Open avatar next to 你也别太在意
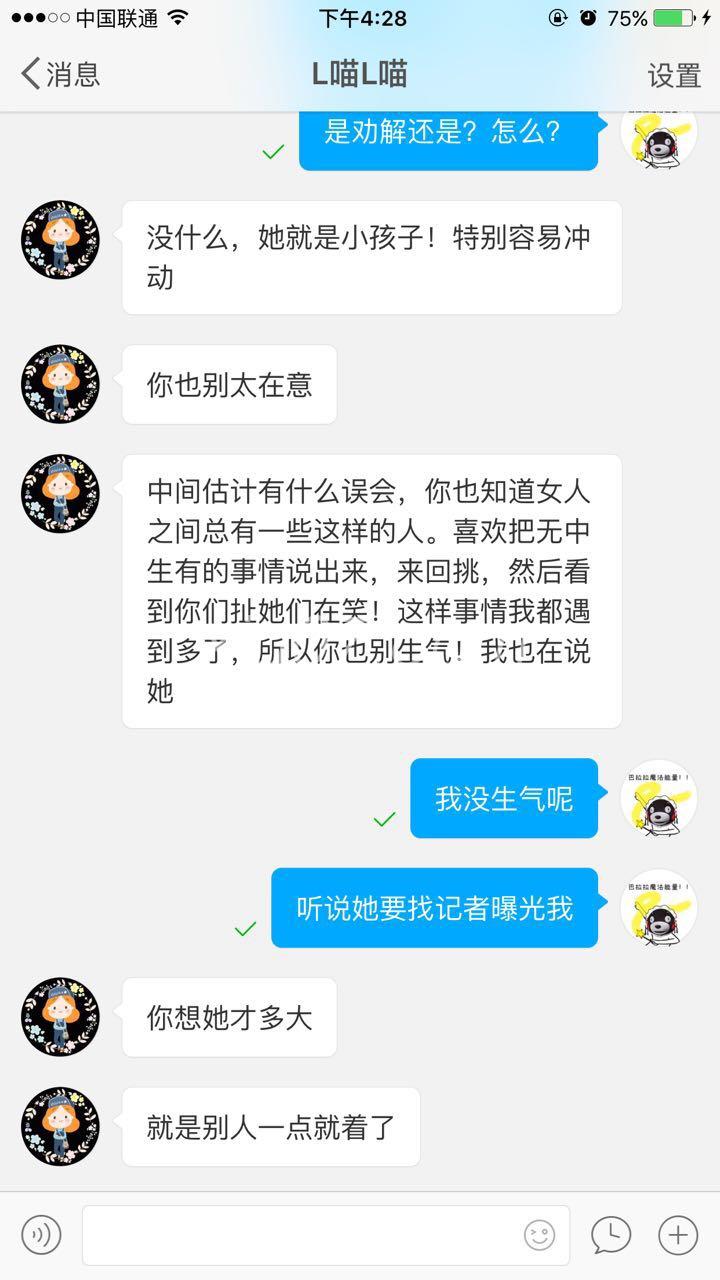This screenshot has width=720, height=1280. tap(60, 385)
